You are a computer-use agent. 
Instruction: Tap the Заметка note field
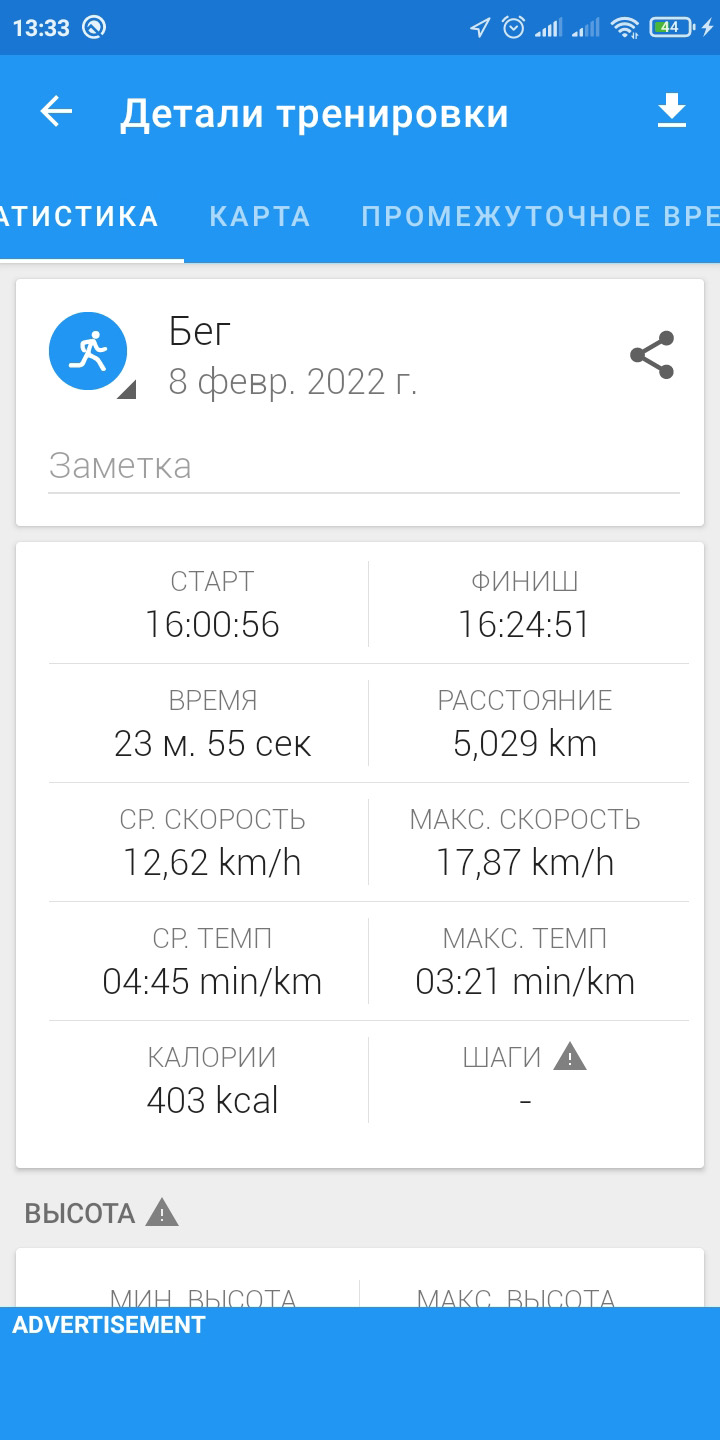(364, 467)
